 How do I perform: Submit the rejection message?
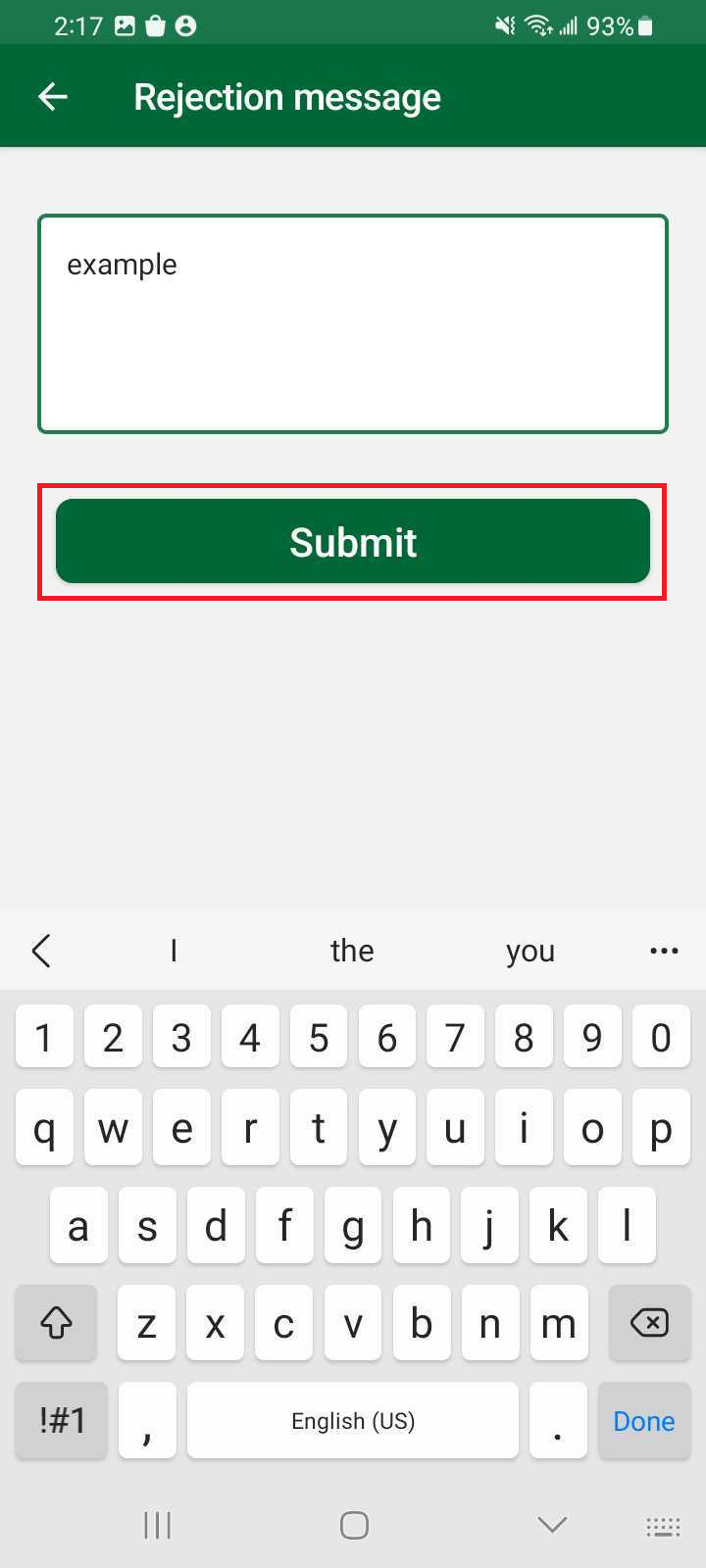click(353, 541)
